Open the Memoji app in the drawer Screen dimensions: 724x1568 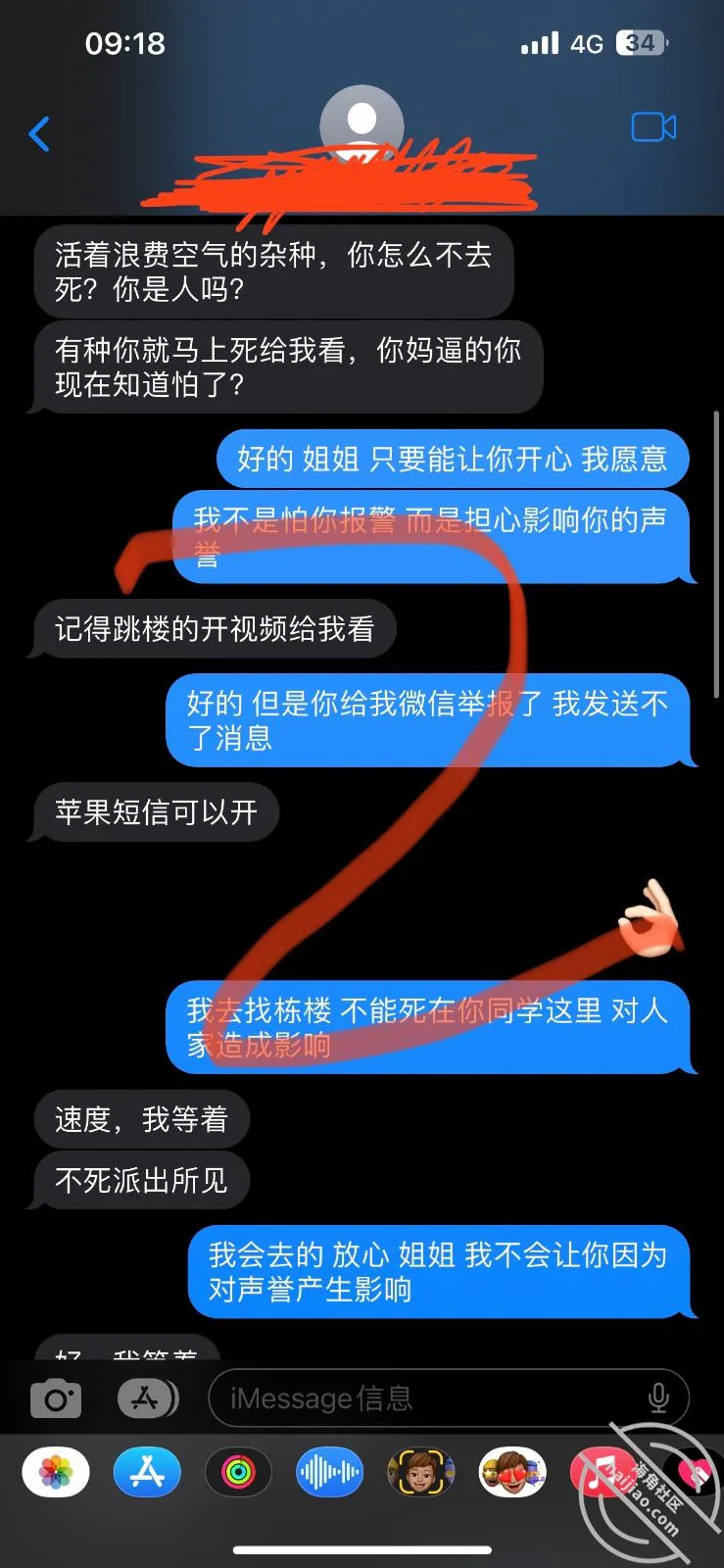(x=420, y=1472)
